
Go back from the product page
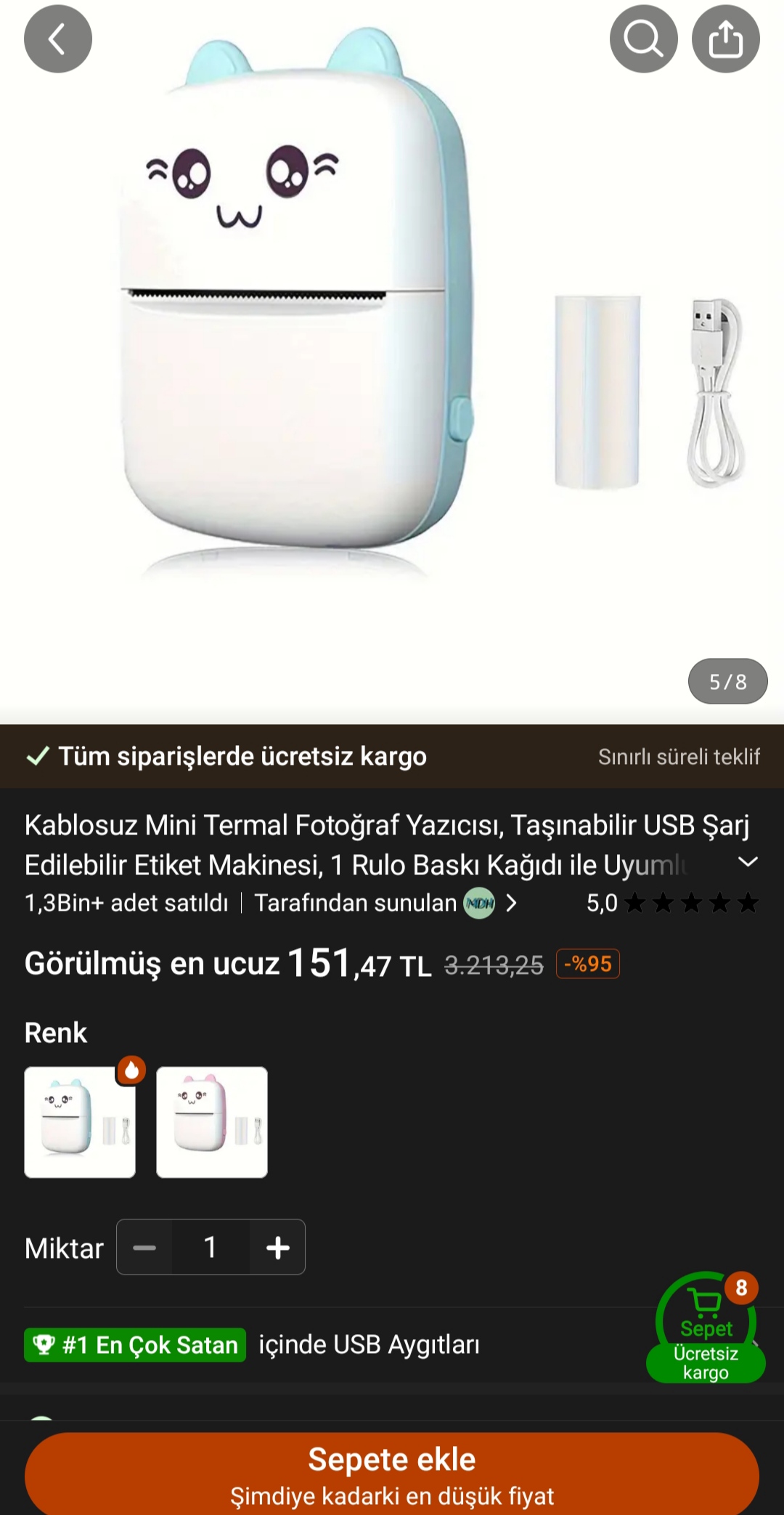tap(58, 39)
